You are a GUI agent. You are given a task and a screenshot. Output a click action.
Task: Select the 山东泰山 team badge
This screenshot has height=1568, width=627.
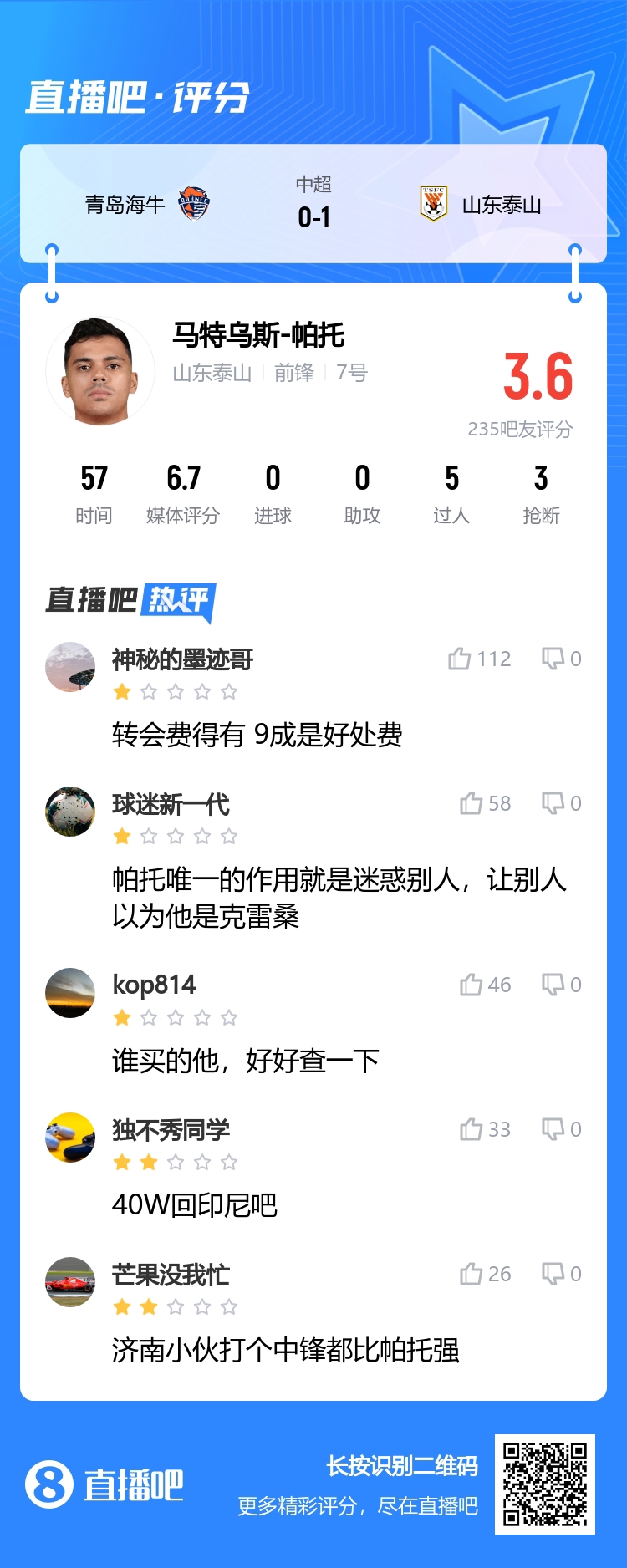tap(432, 203)
